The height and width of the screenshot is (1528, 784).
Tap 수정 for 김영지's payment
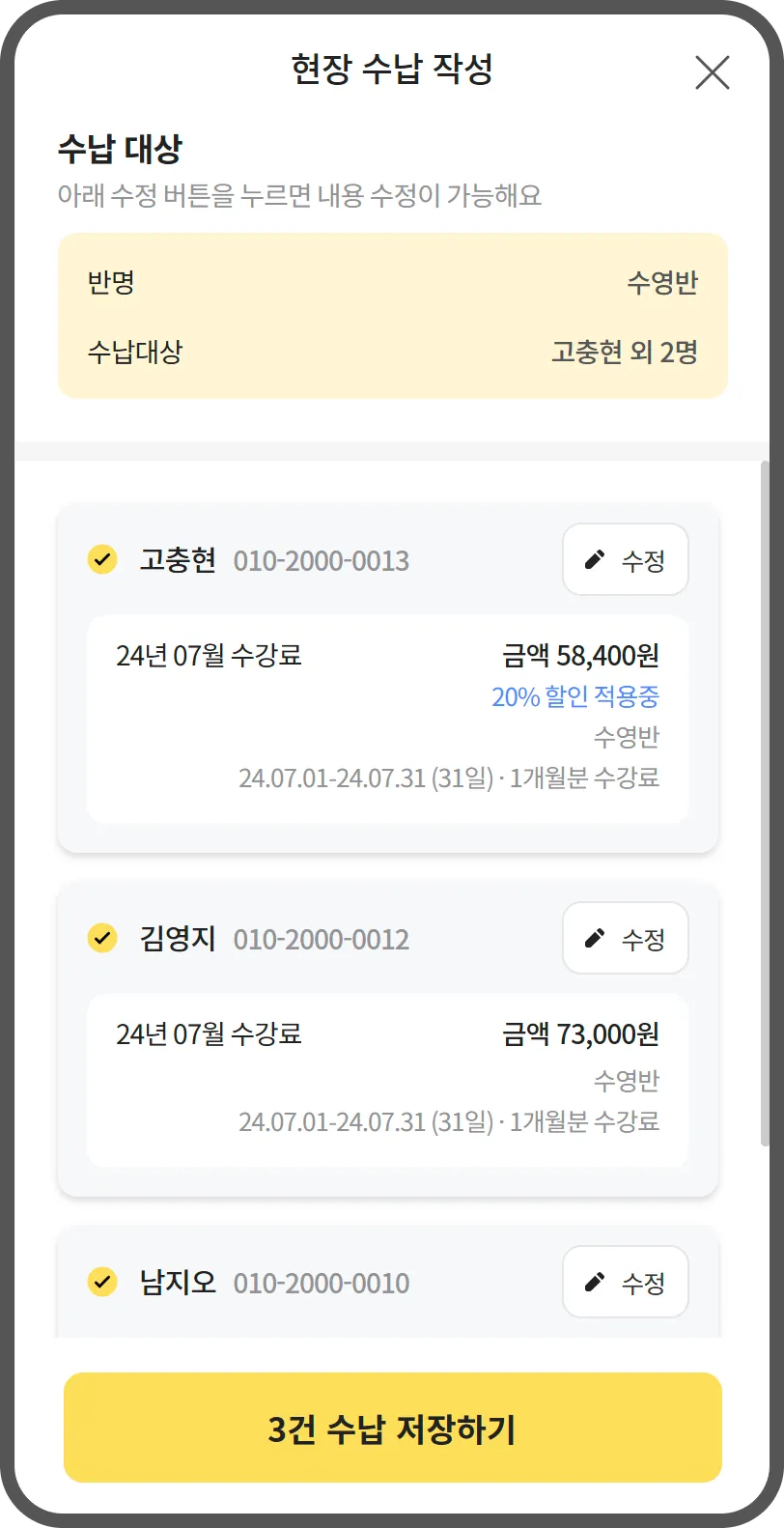tap(626, 939)
